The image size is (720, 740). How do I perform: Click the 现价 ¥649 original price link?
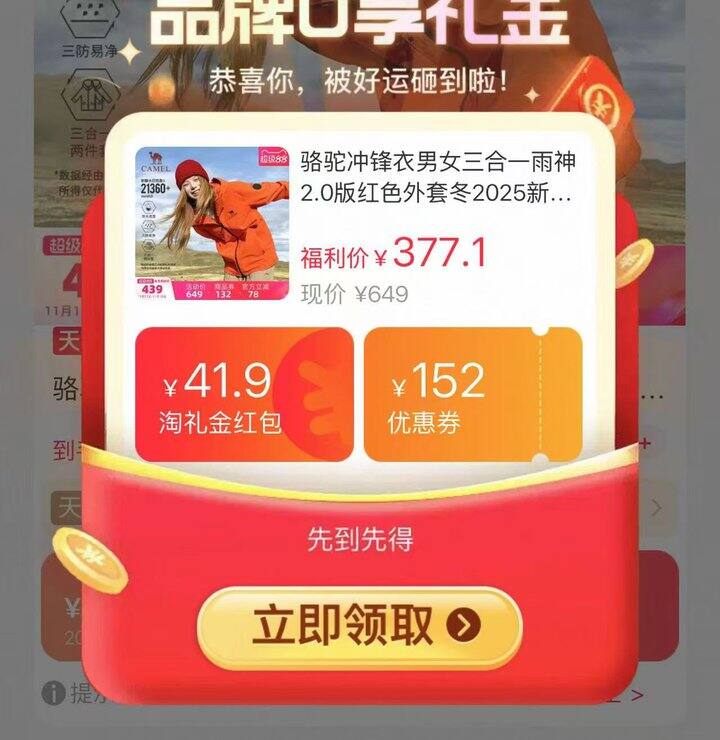pos(355,292)
